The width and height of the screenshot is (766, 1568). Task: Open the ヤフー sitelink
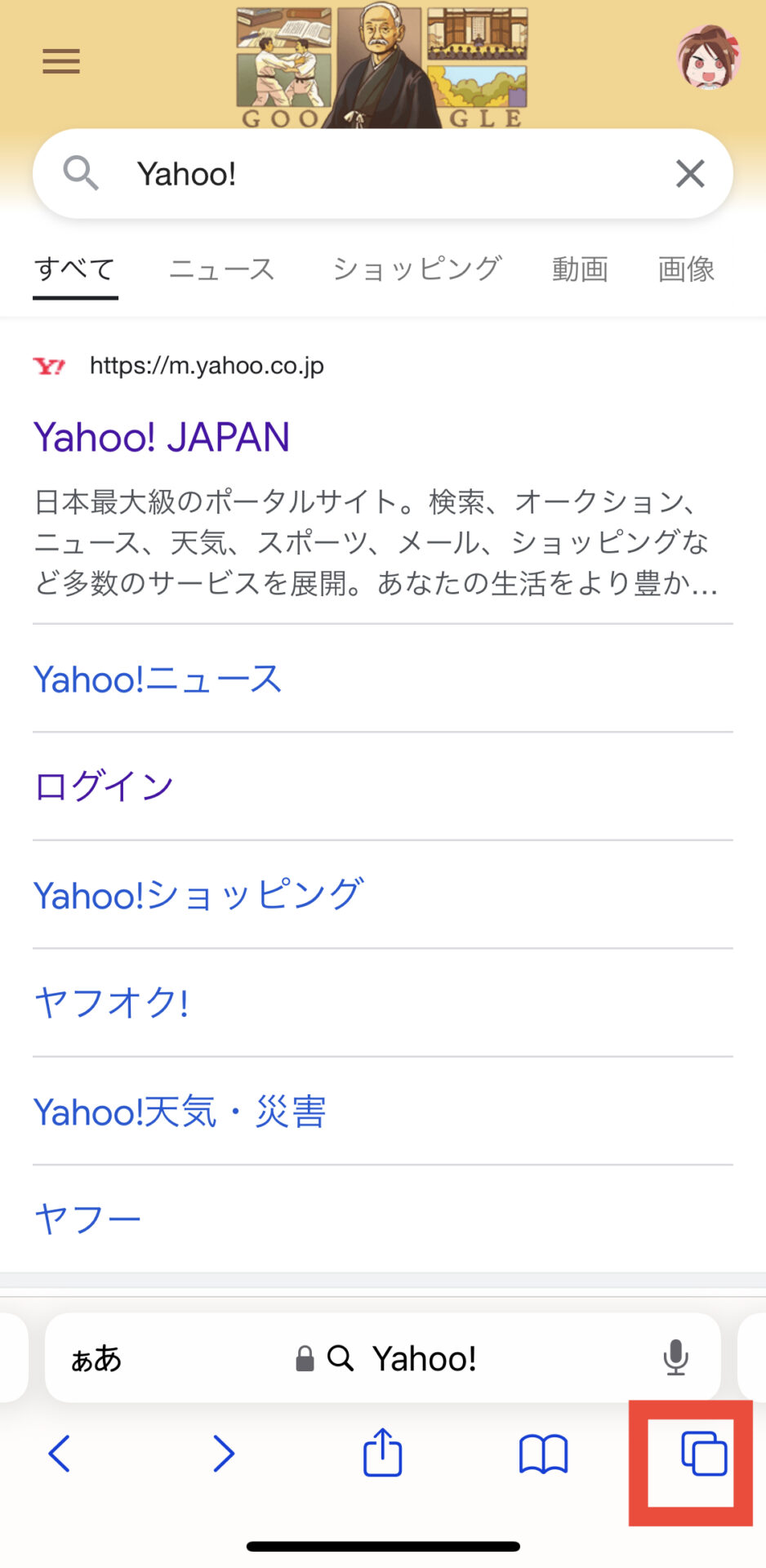pos(87,1219)
